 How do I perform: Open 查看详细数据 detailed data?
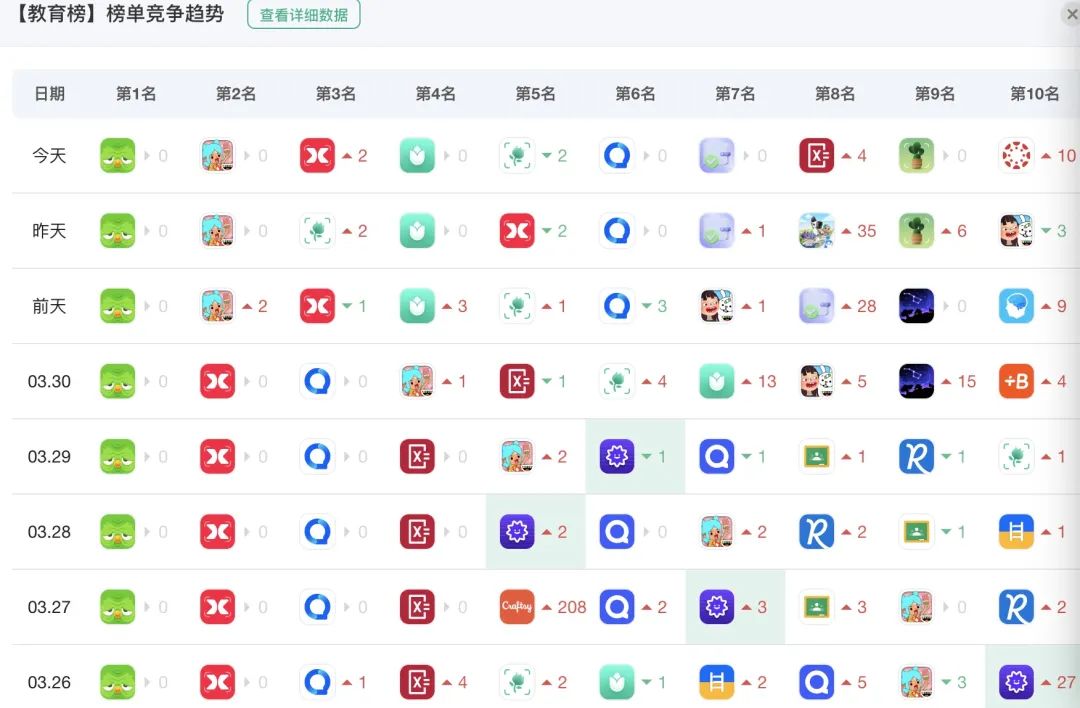click(x=303, y=15)
